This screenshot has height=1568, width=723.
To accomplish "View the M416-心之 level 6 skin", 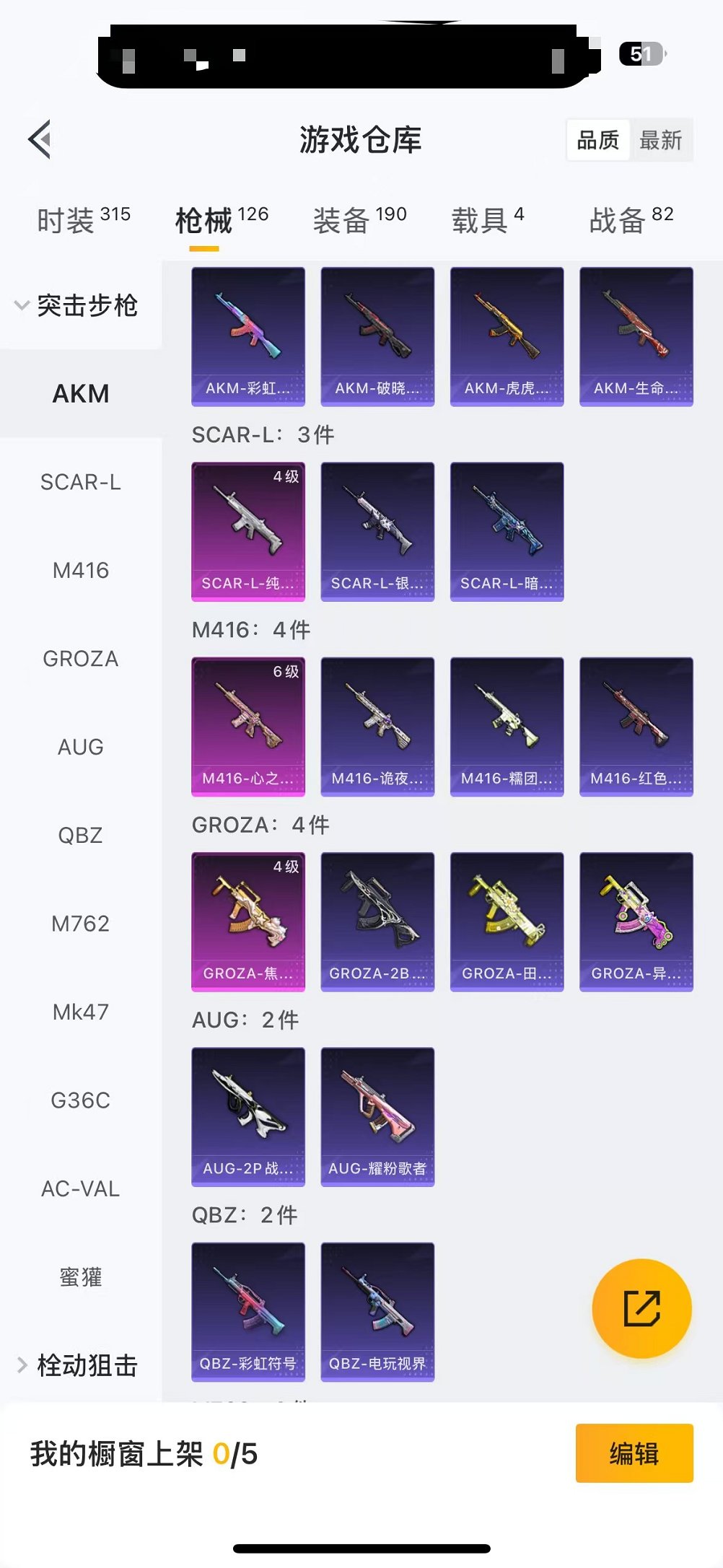I will 248,726.
